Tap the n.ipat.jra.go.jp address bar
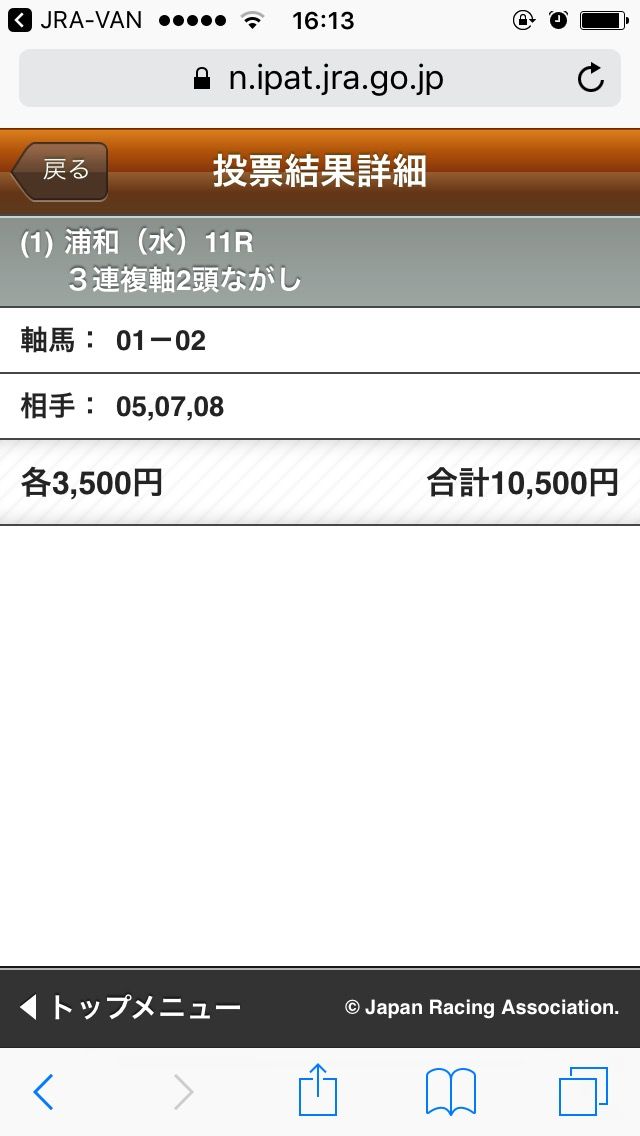The width and height of the screenshot is (640, 1136). (x=320, y=78)
